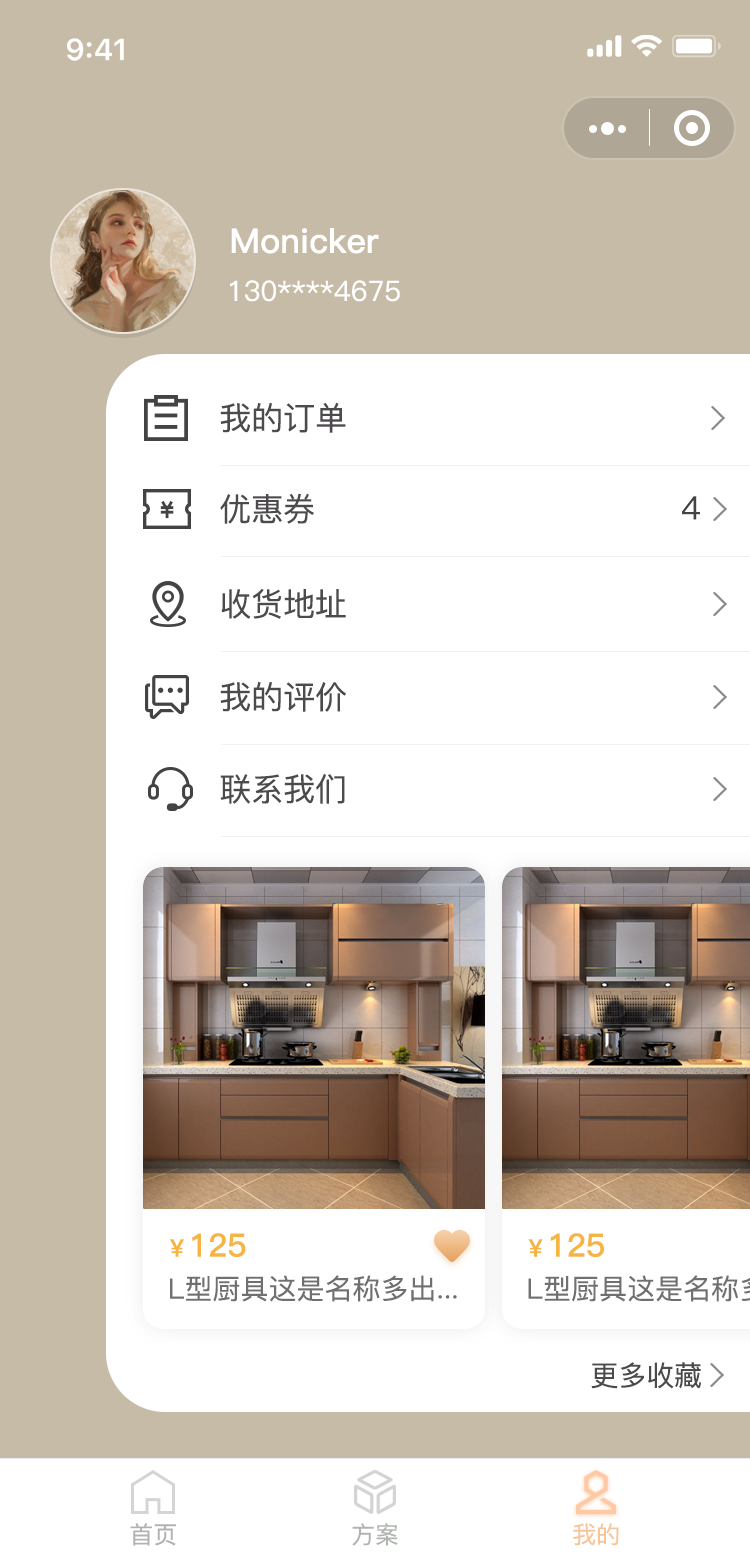Open Monicker's profile avatar
This screenshot has width=750, height=1556.
(123, 261)
